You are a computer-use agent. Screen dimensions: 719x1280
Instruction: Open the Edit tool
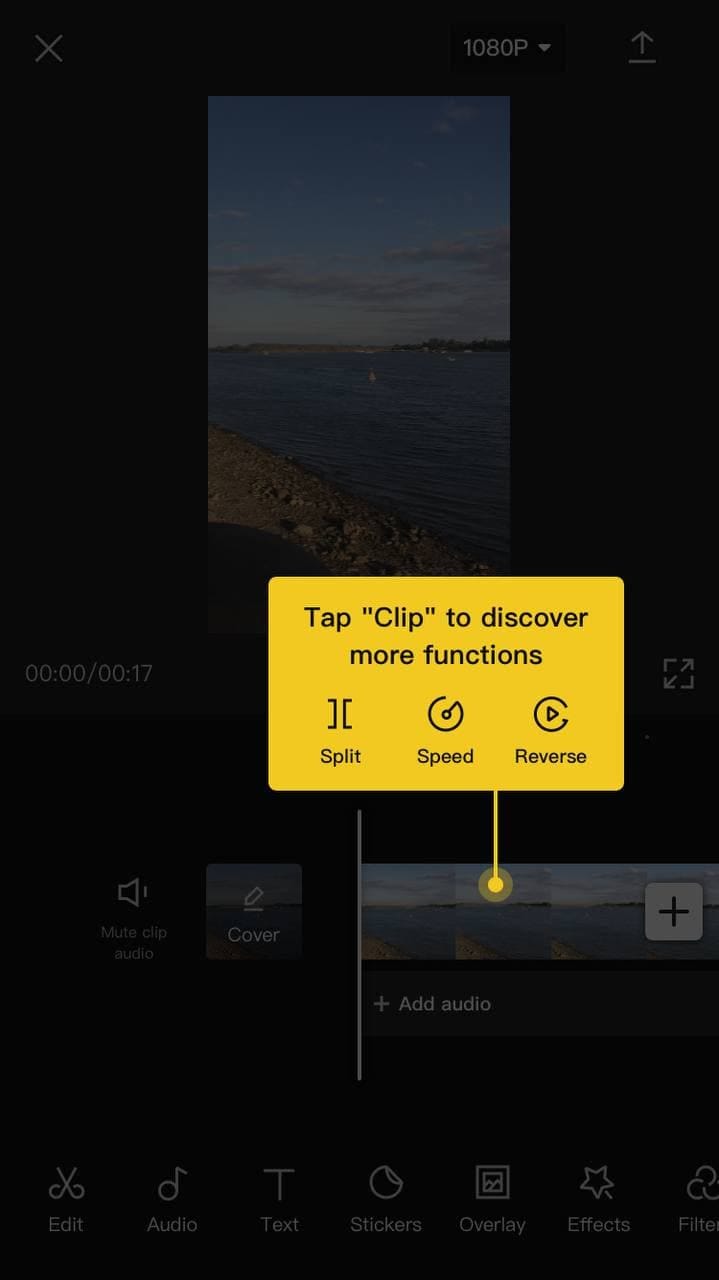(66, 1198)
